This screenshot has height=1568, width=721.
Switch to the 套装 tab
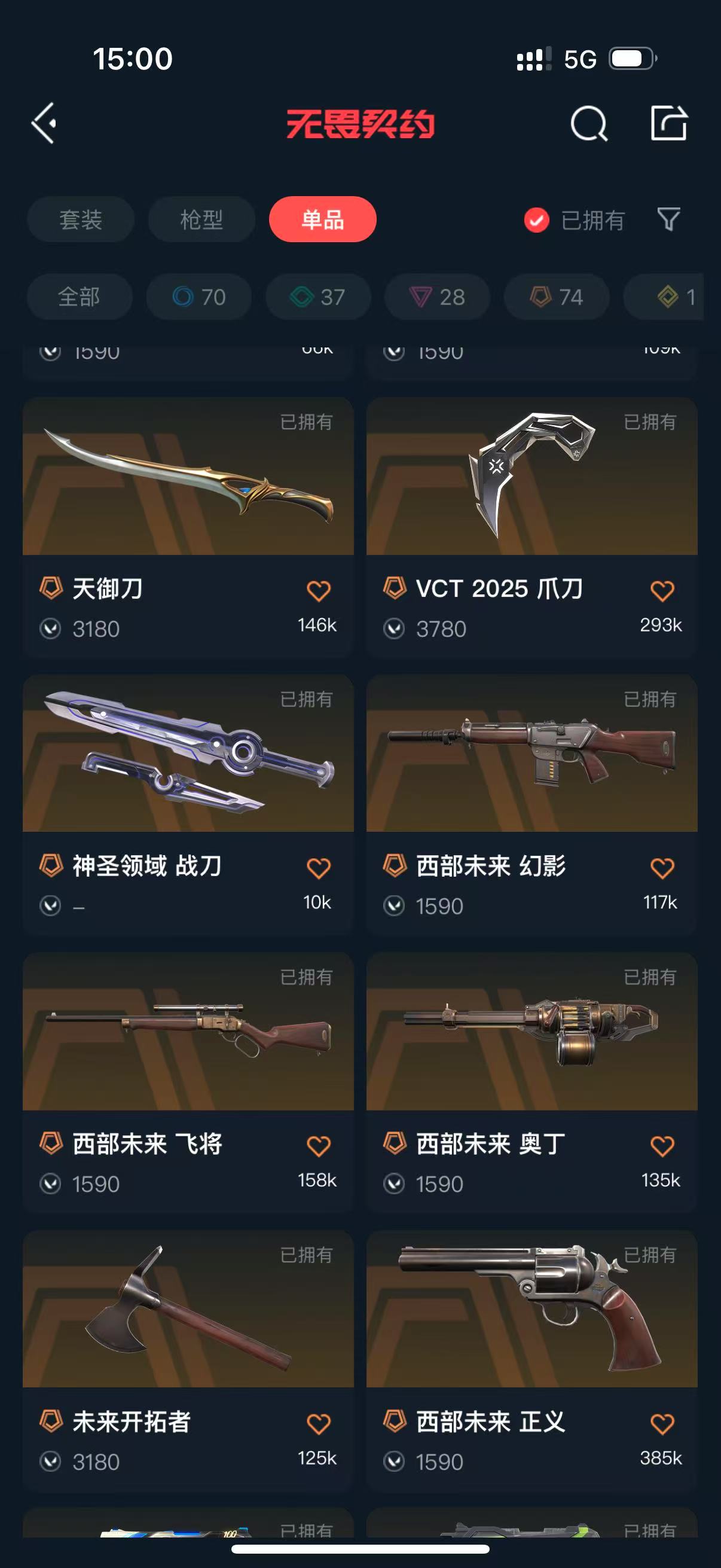[80, 219]
